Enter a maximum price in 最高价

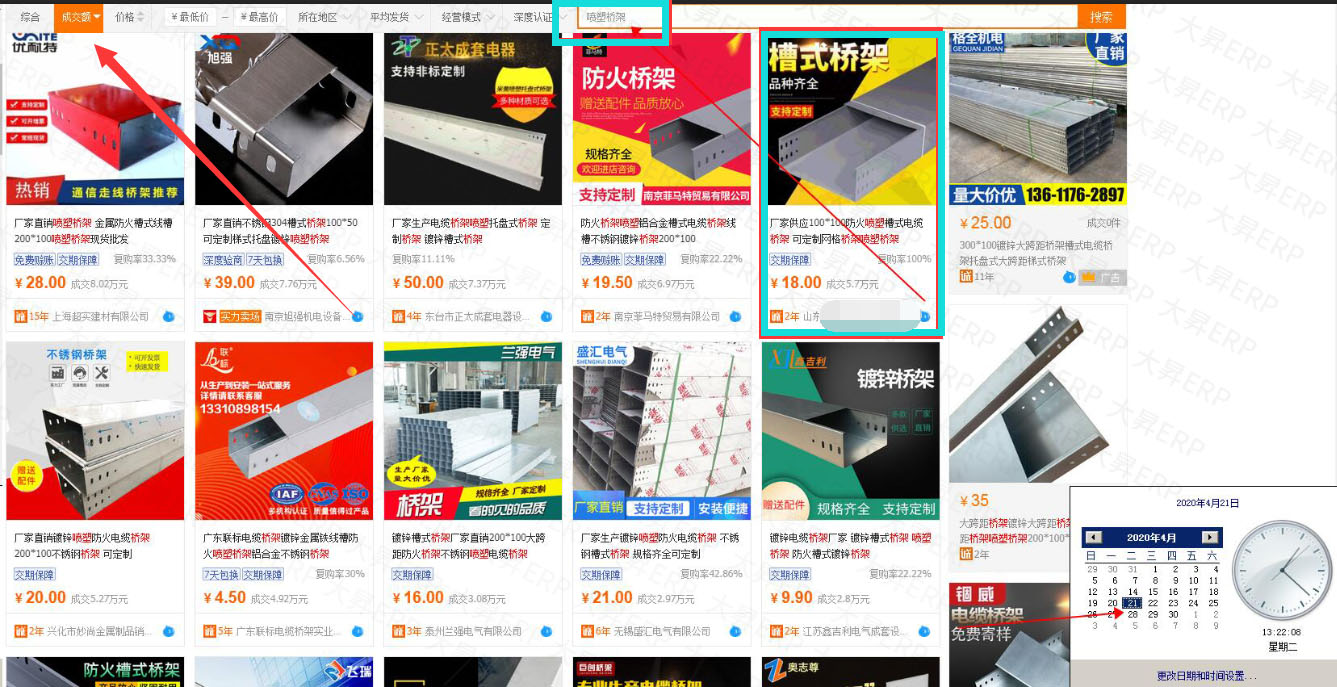tap(262, 17)
